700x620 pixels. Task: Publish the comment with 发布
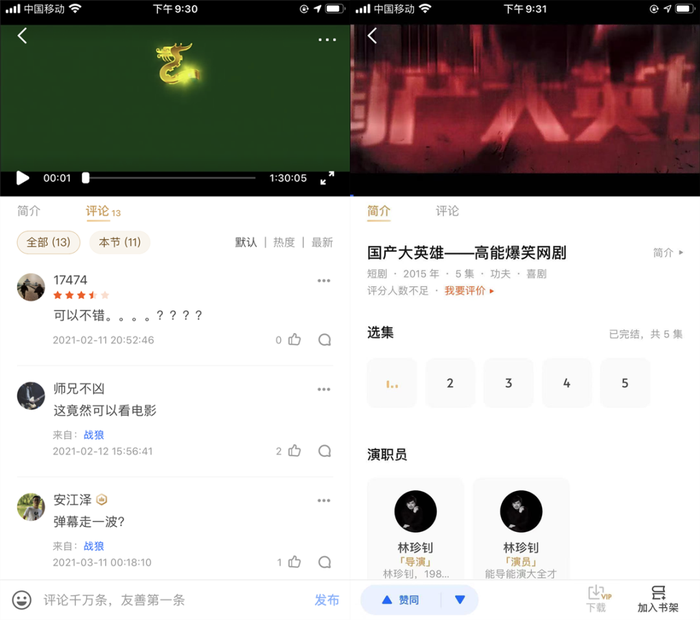pos(327,600)
